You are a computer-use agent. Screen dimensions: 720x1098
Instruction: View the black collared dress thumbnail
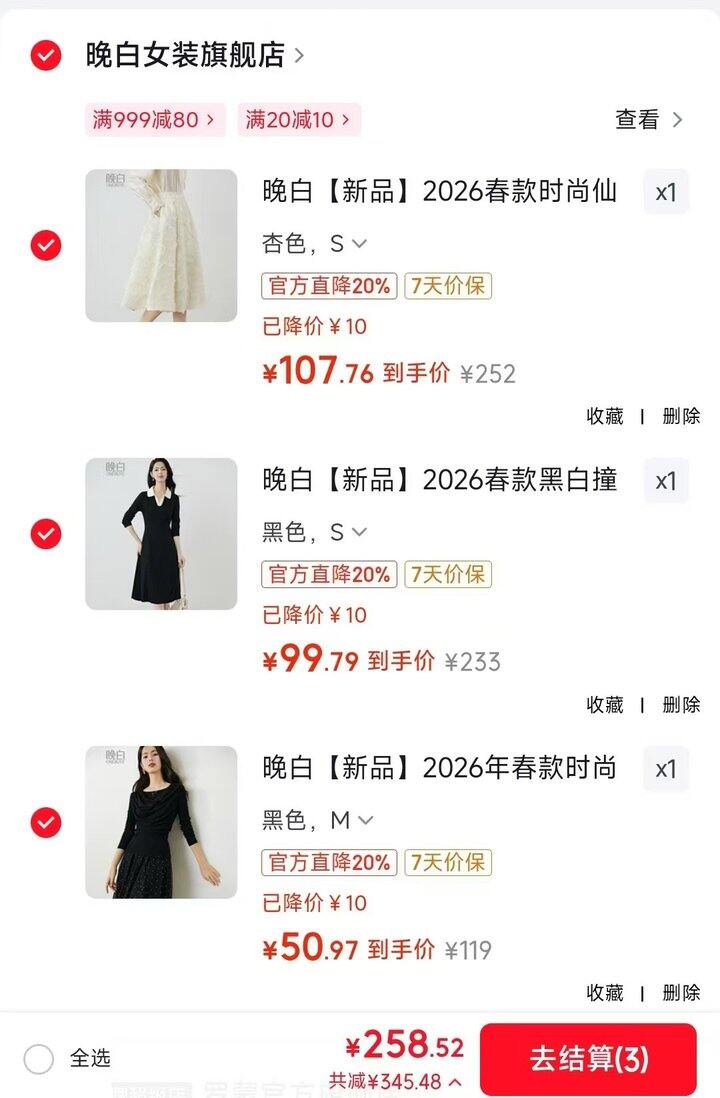pyautogui.click(x=161, y=533)
